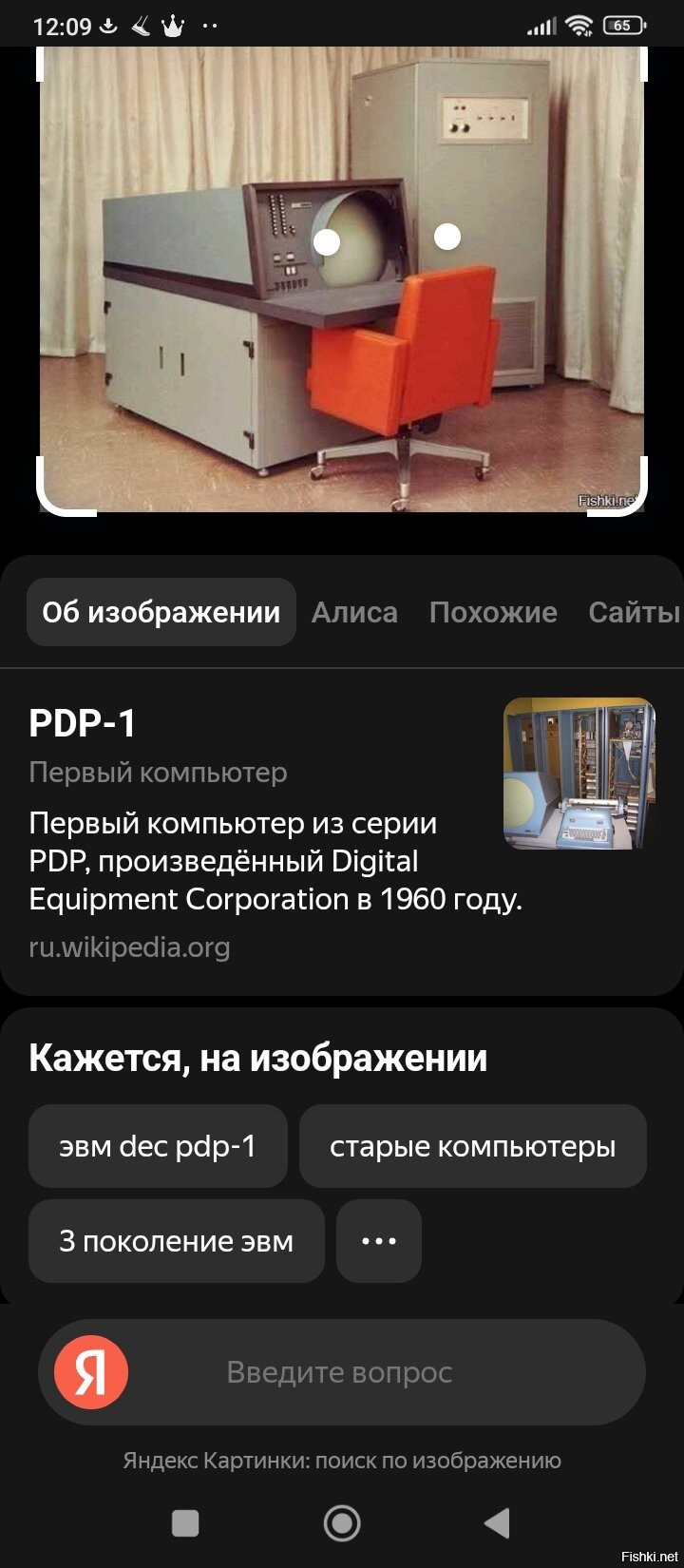Expand more tags with the three-dots chip
Image resolution: width=684 pixels, height=1568 pixels.
point(379,1241)
